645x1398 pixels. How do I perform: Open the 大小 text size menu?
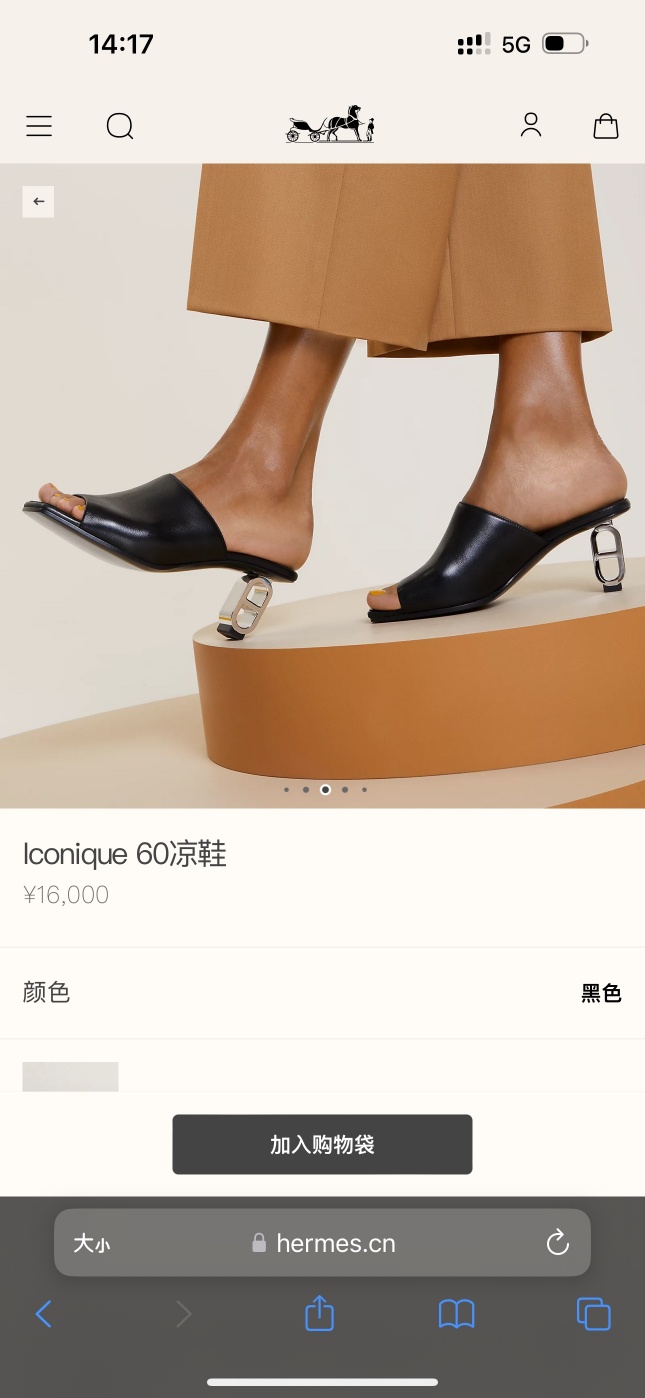[91, 1243]
